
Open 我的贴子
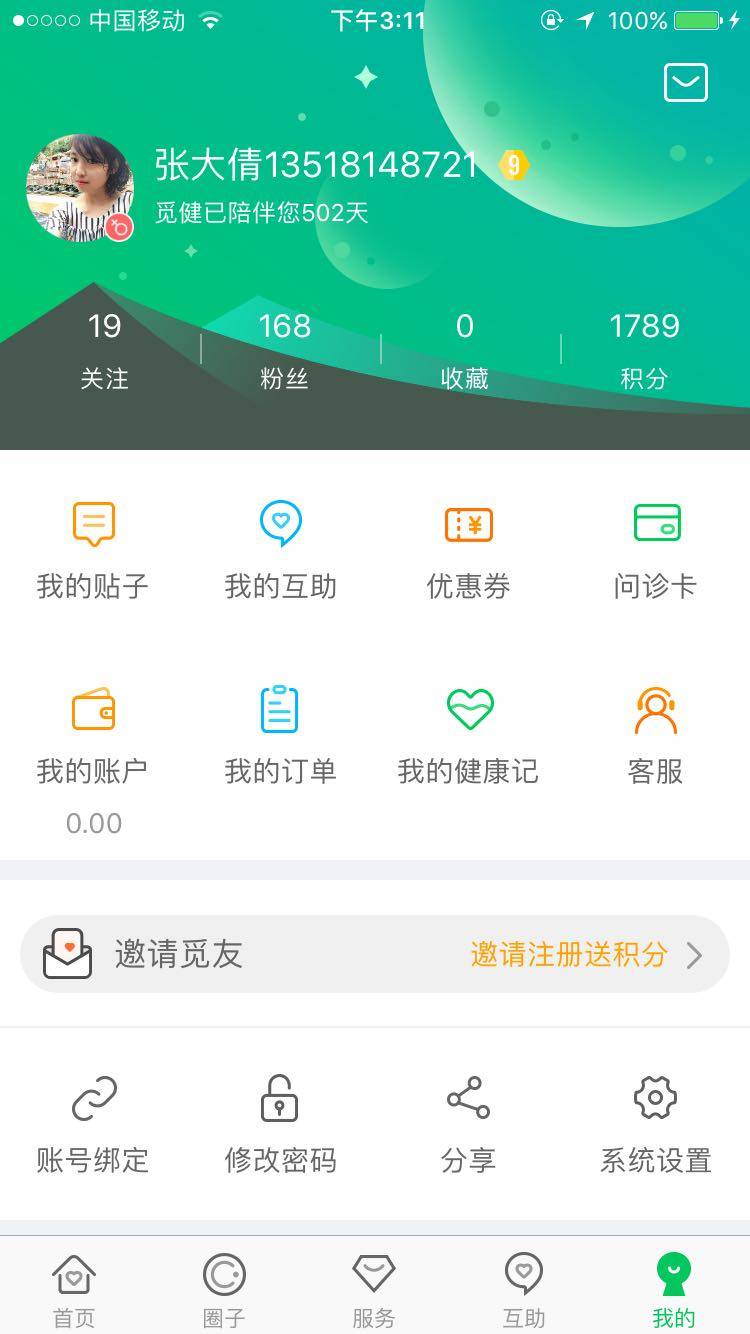pyautogui.click(x=93, y=550)
